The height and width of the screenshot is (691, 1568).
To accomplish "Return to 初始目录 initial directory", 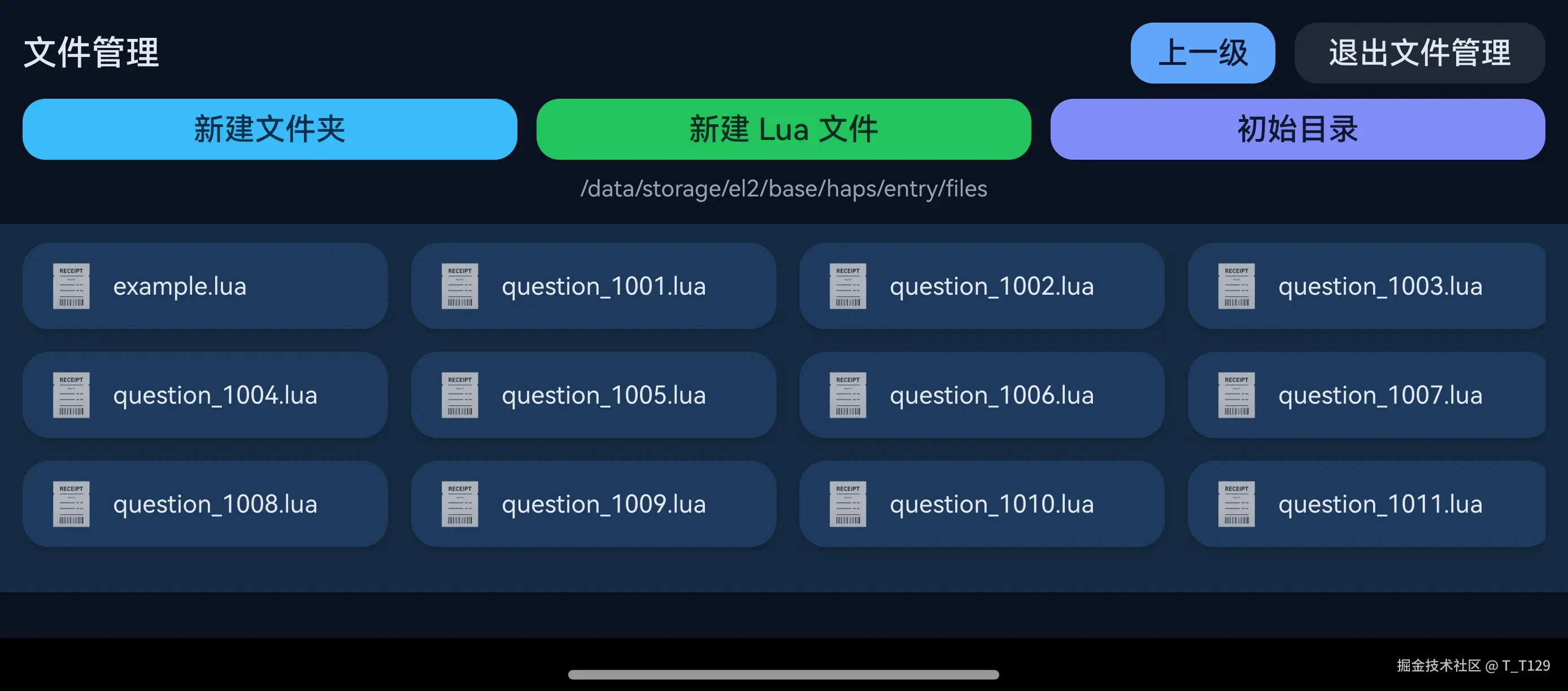I will click(x=1297, y=129).
